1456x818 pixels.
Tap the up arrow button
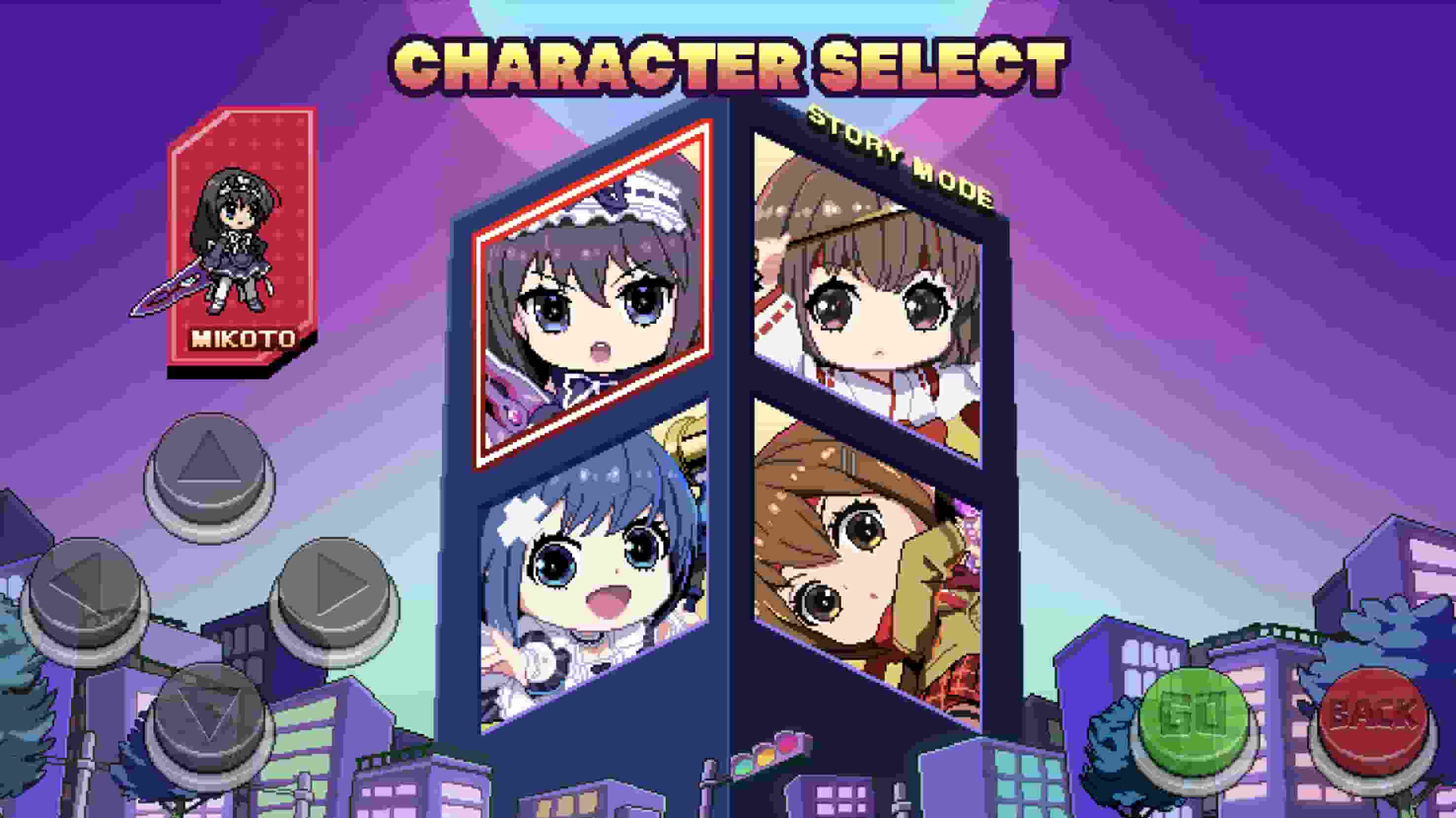pos(210,469)
